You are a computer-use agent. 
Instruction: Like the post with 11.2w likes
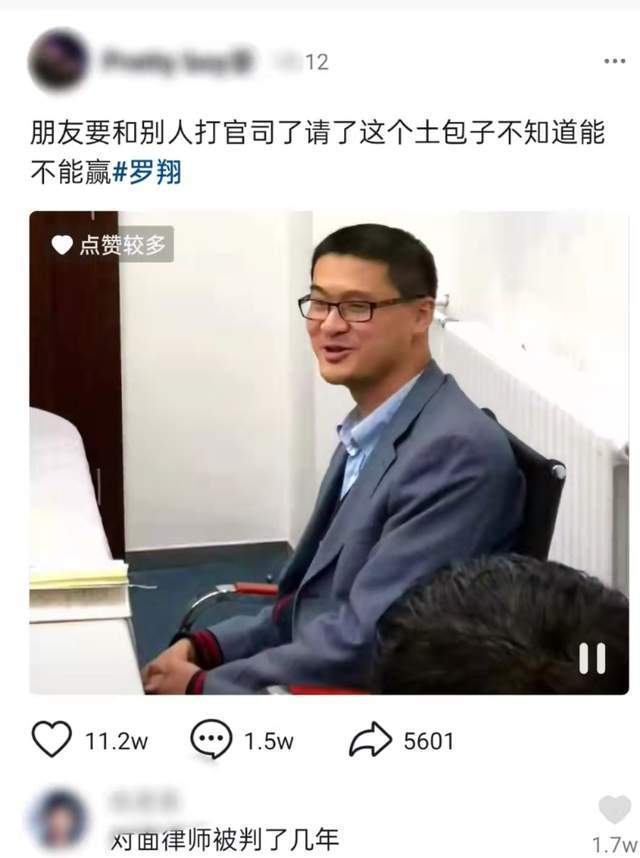coord(52,741)
